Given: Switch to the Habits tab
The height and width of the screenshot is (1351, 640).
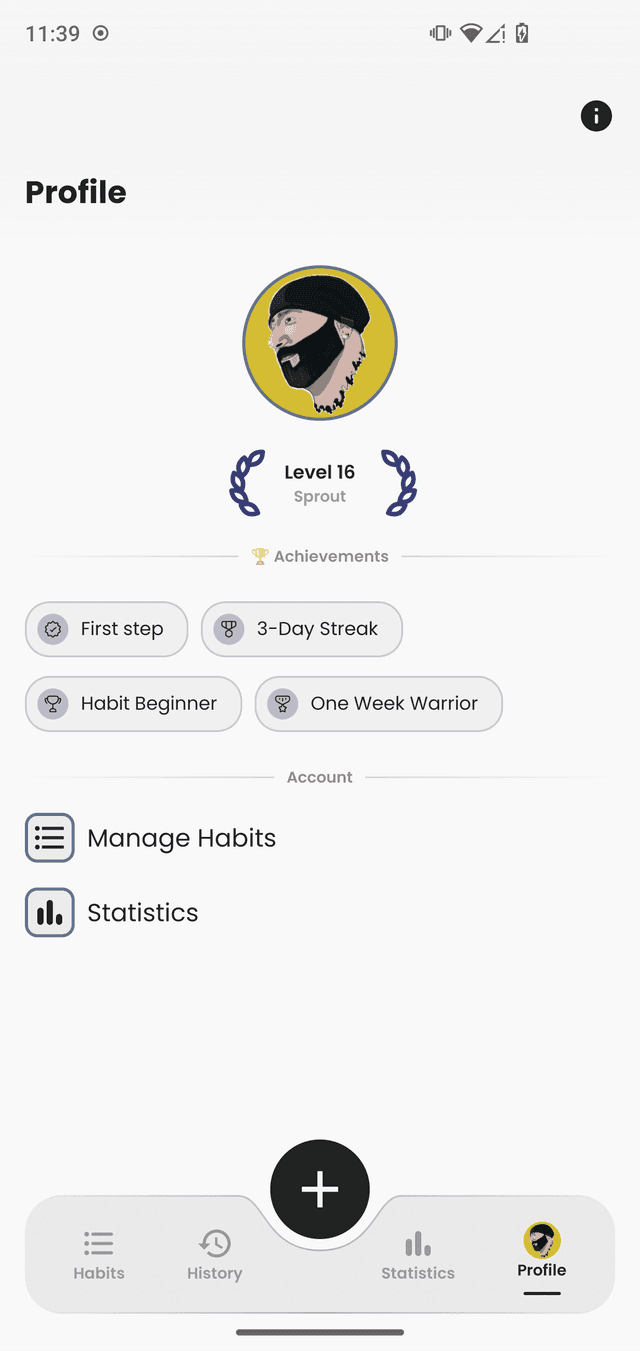Looking at the screenshot, I should (99, 1255).
